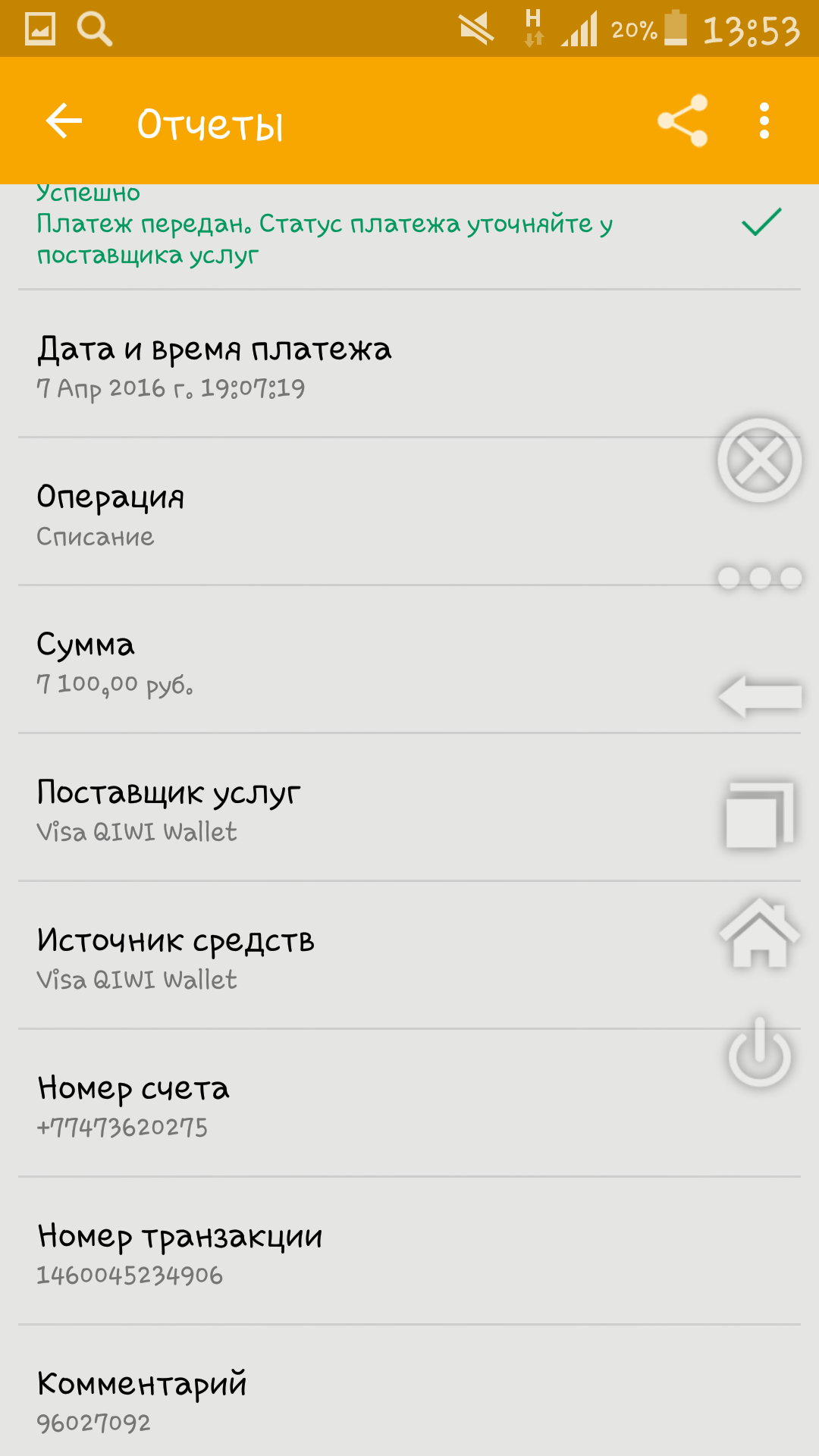Share this payment report
819x1456 pixels.
click(682, 121)
